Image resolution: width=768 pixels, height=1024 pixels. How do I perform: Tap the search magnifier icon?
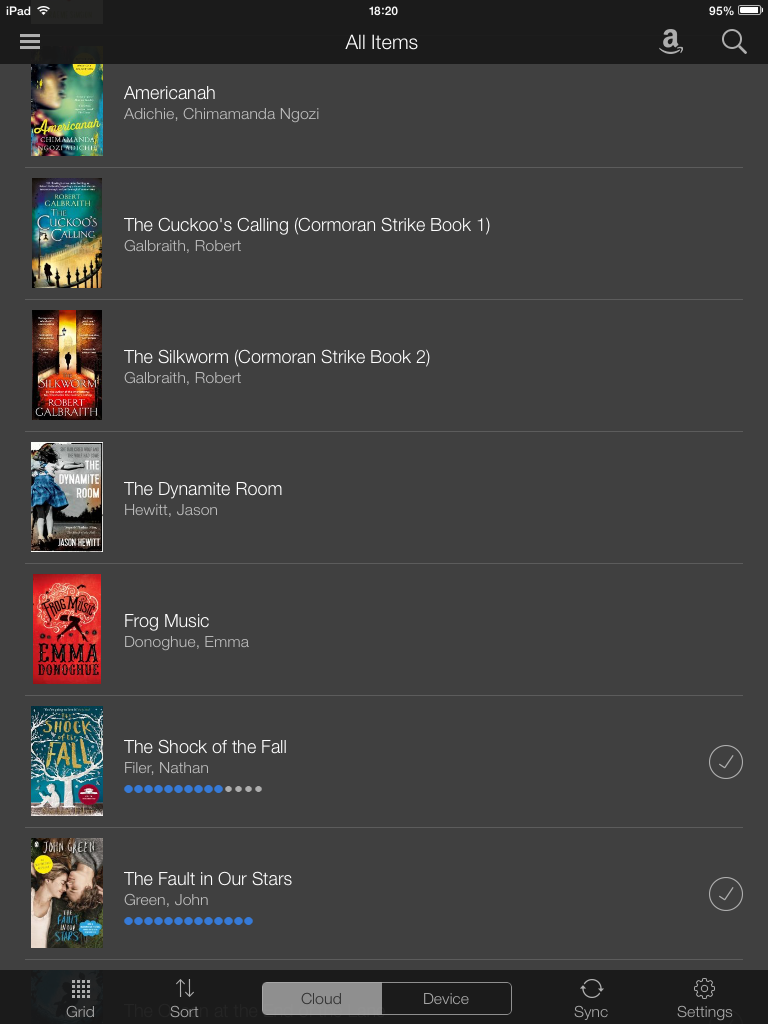coord(734,42)
